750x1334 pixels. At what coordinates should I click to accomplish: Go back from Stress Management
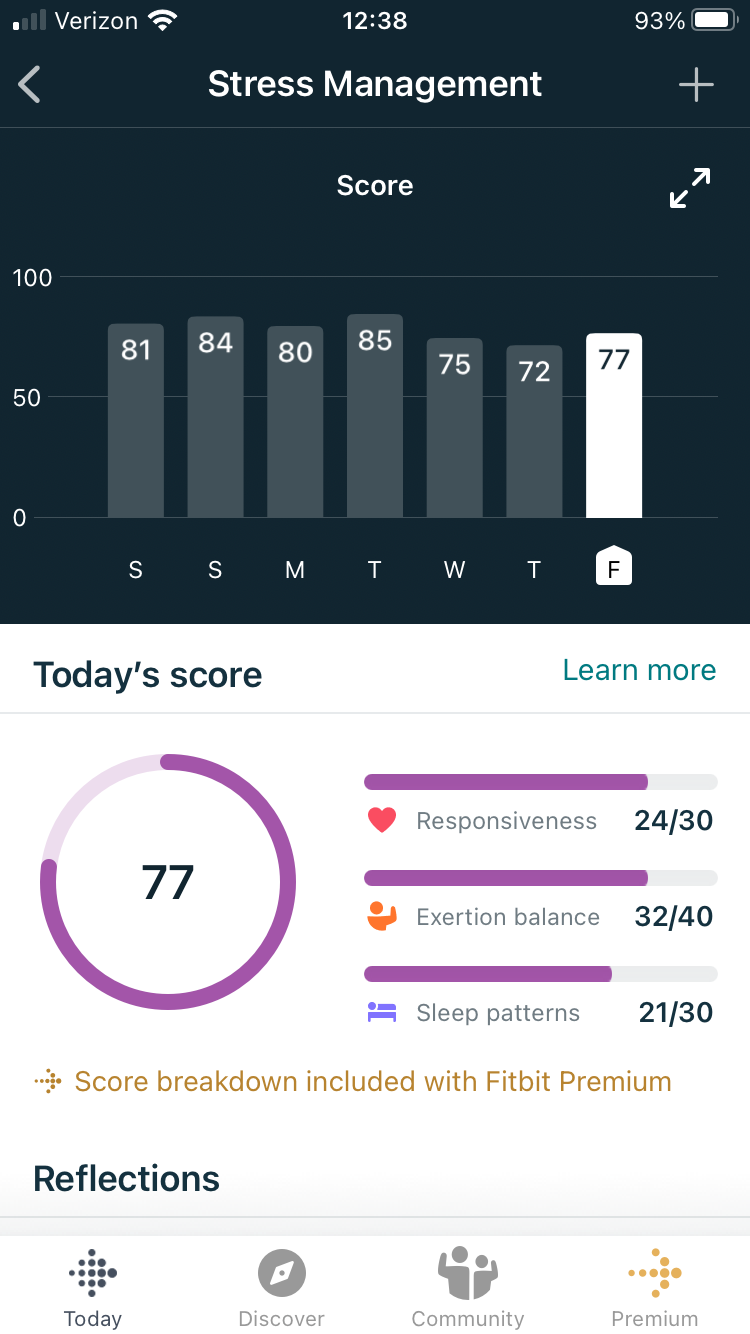point(31,85)
